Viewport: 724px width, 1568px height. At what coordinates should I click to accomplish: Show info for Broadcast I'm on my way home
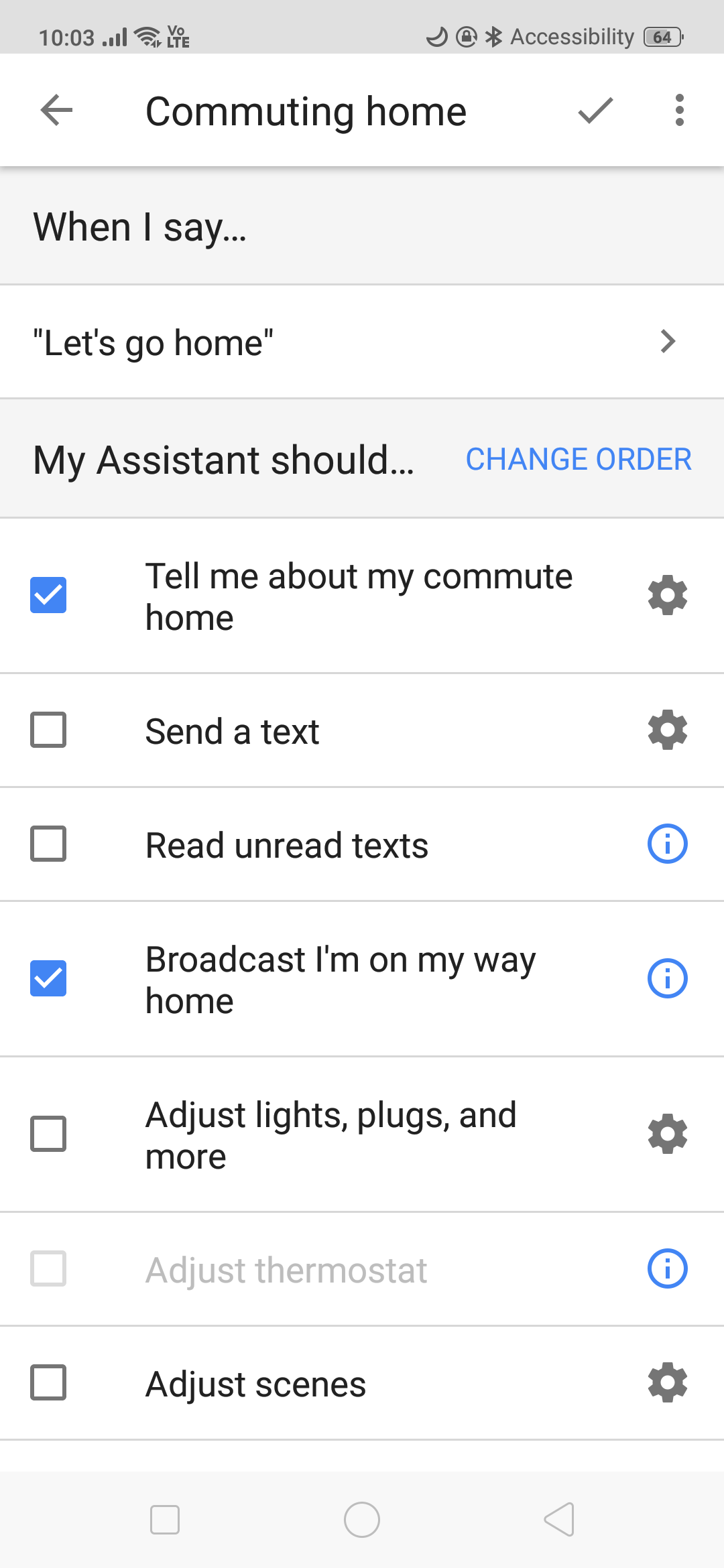tap(668, 978)
